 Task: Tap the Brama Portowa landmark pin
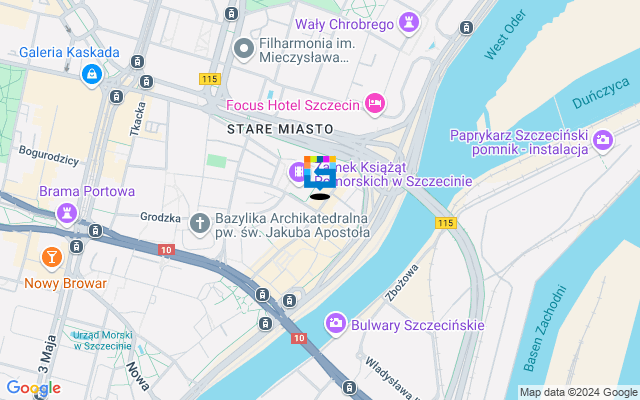(67, 211)
